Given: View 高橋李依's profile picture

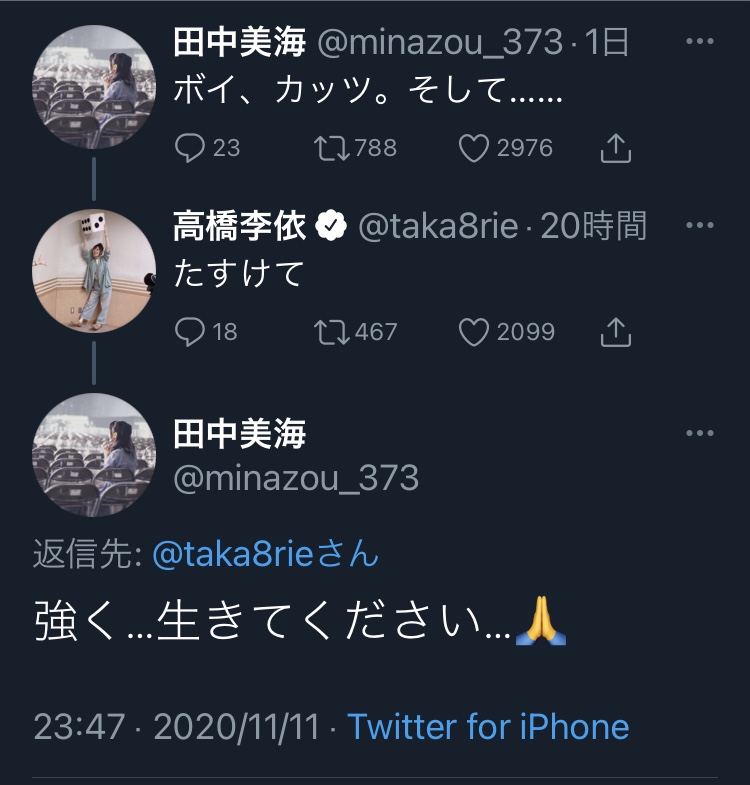Looking at the screenshot, I should click(95, 271).
